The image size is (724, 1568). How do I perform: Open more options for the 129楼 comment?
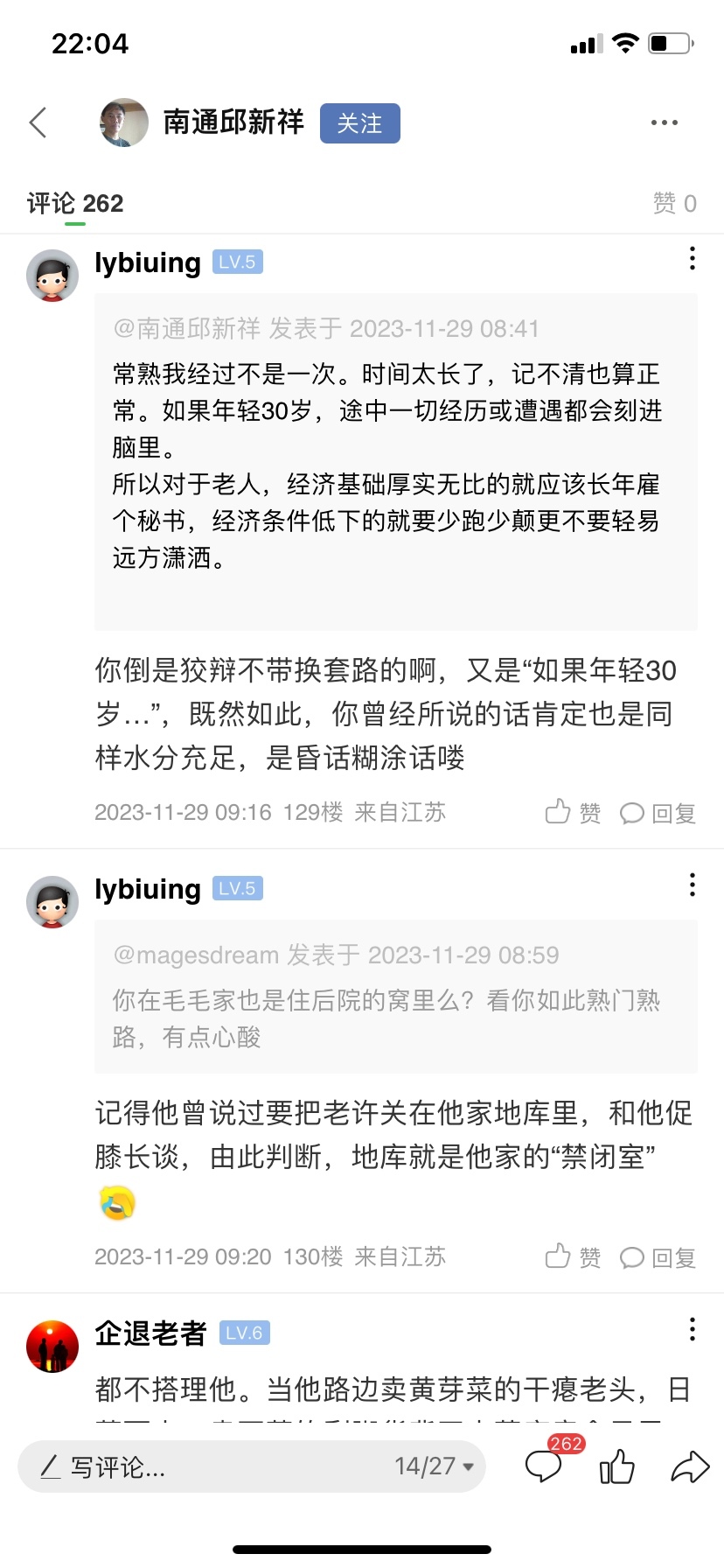[x=692, y=258]
